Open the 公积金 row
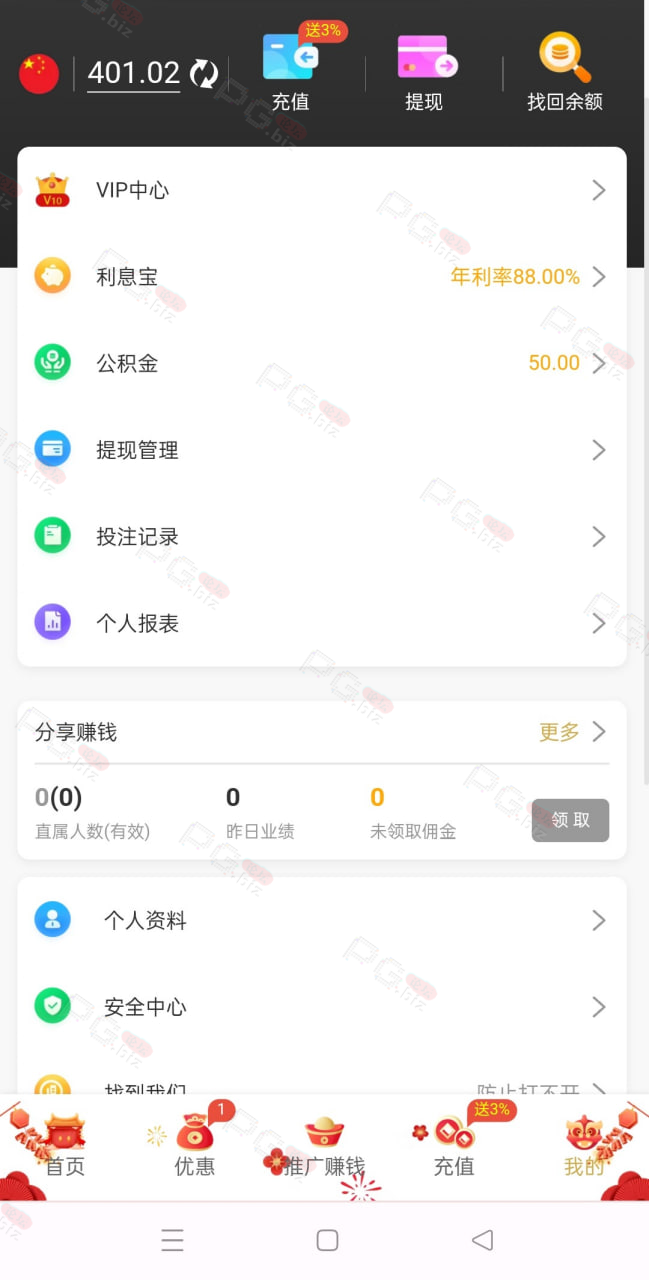 coord(322,363)
